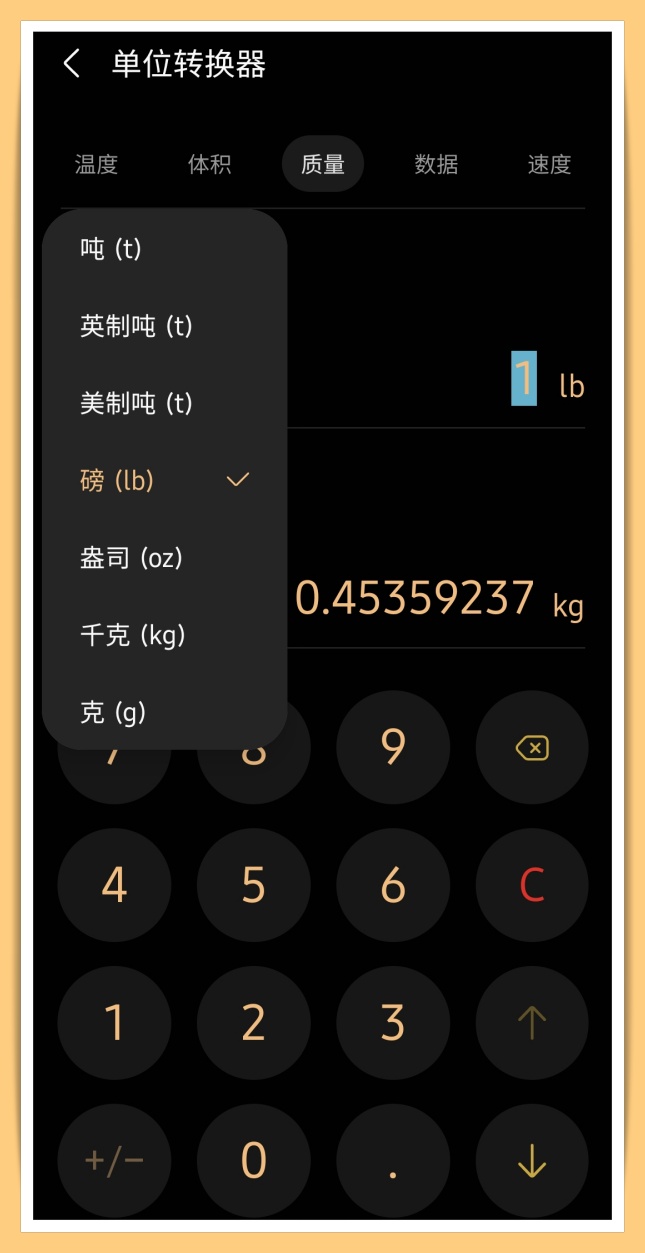Choose 美制吨 (t) as the unit
Viewport: 645px width, 1253px height.
136,403
